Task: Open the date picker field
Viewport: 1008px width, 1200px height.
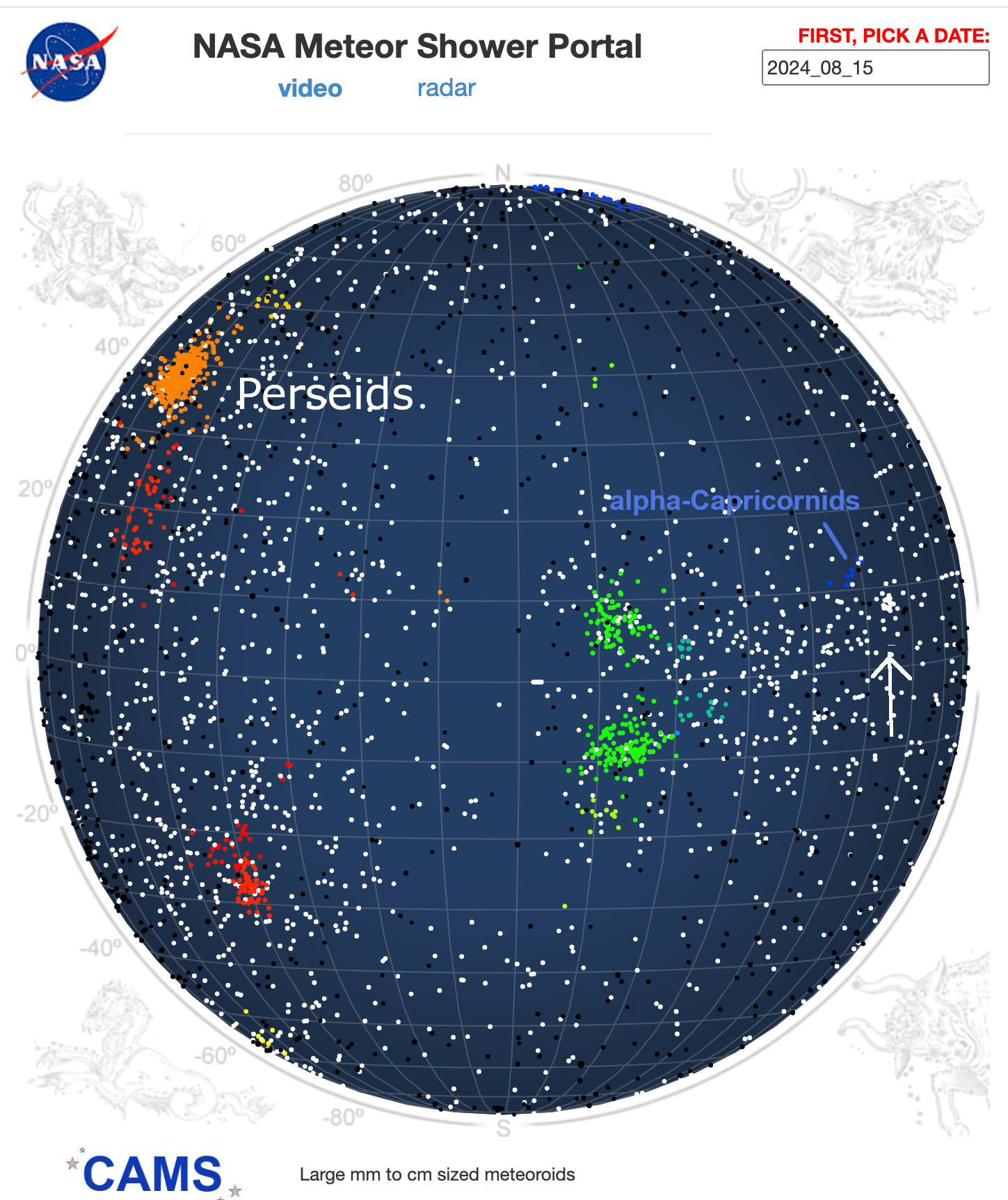Action: coord(874,68)
